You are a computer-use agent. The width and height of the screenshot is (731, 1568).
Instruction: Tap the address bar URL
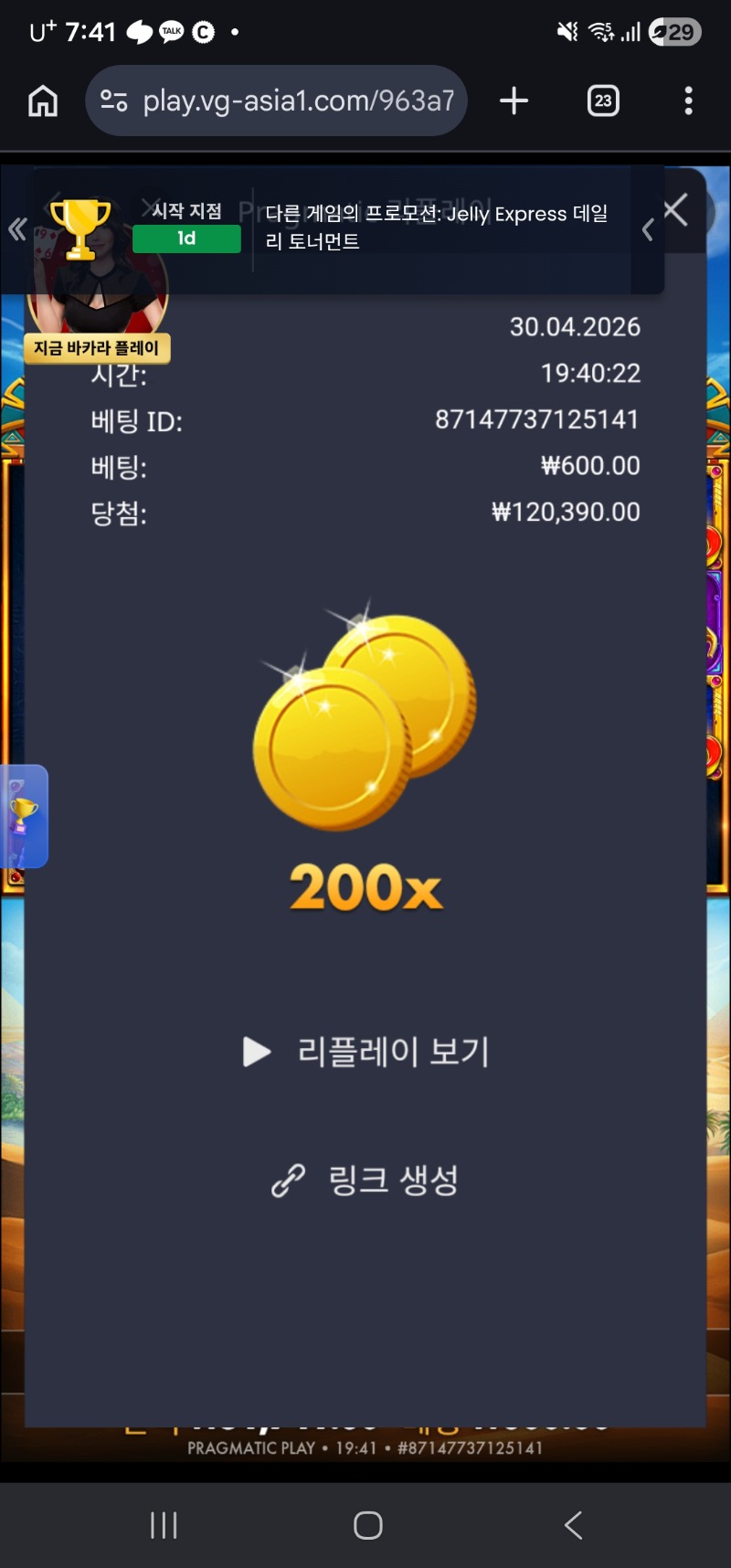(x=297, y=101)
